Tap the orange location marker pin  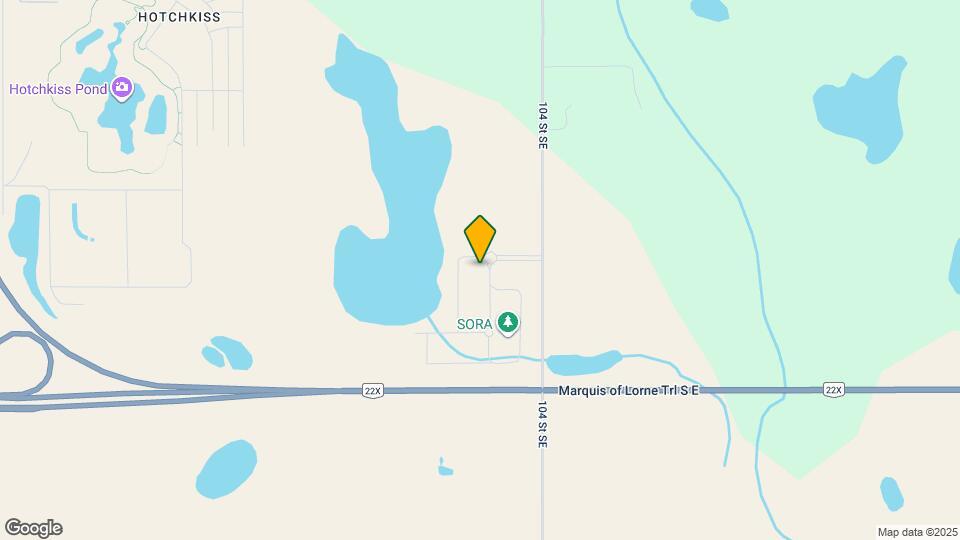click(480, 239)
